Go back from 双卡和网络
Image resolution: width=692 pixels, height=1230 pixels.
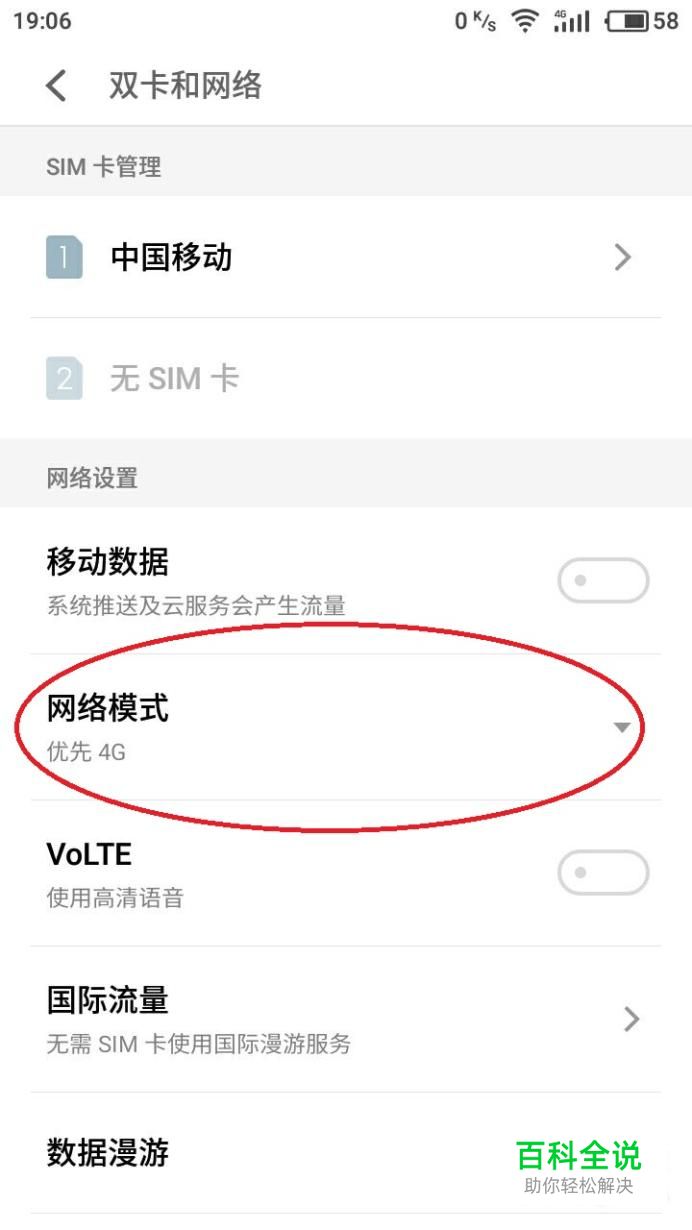tap(57, 86)
